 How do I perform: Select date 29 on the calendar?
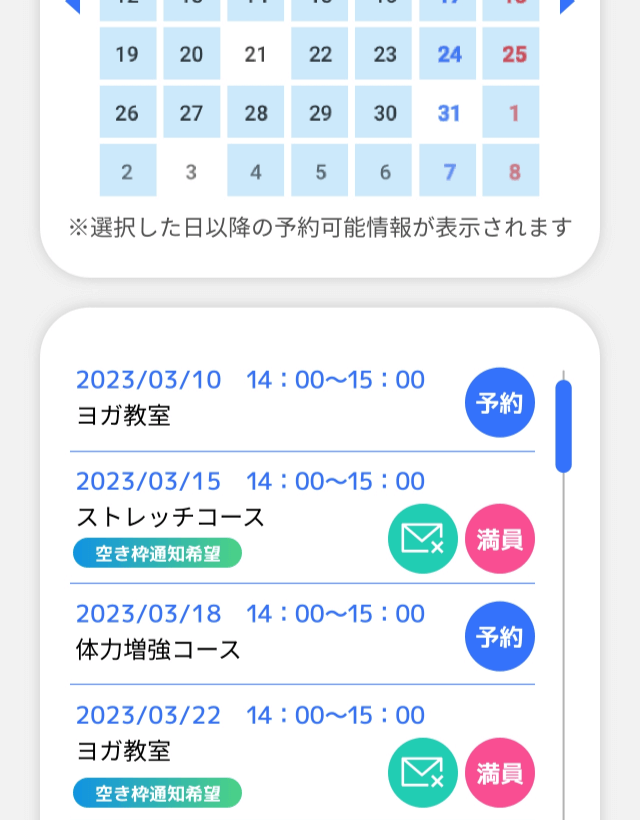(x=320, y=113)
